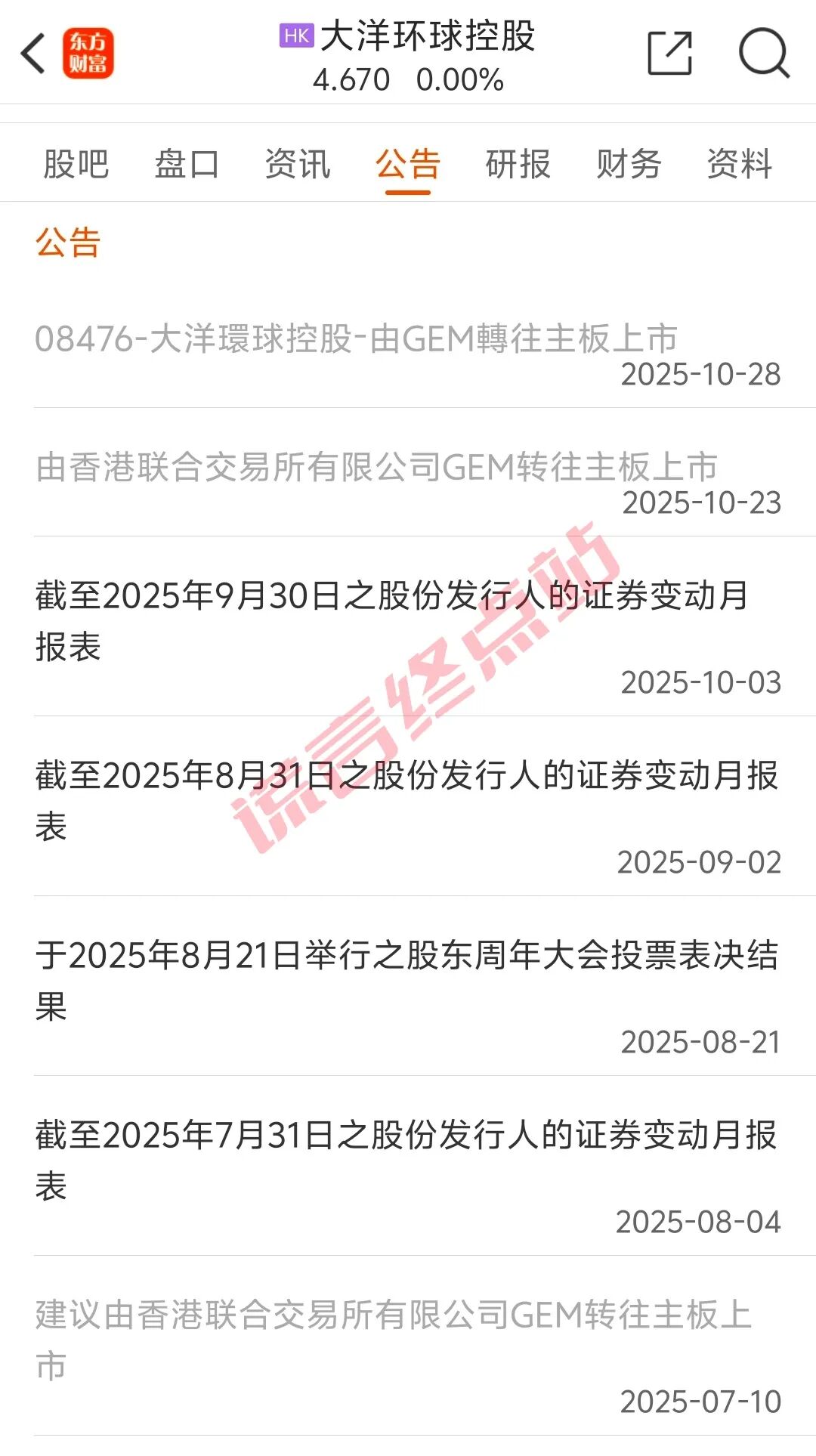Open the 2025-10-23 GEM转往主板上市 announcement
This screenshot has height=1456, width=816.
376,468
